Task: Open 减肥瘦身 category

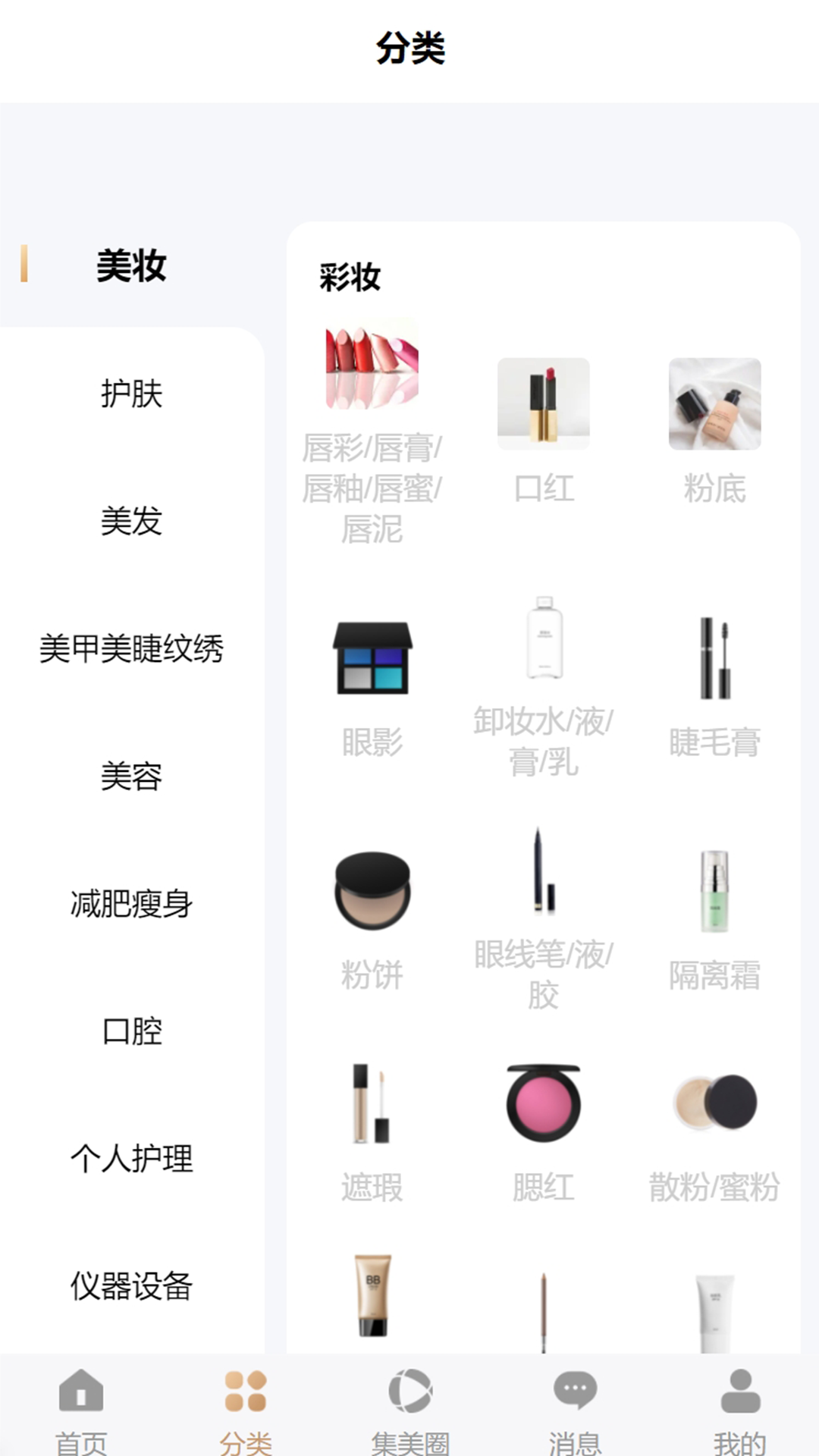Action: pos(131,903)
